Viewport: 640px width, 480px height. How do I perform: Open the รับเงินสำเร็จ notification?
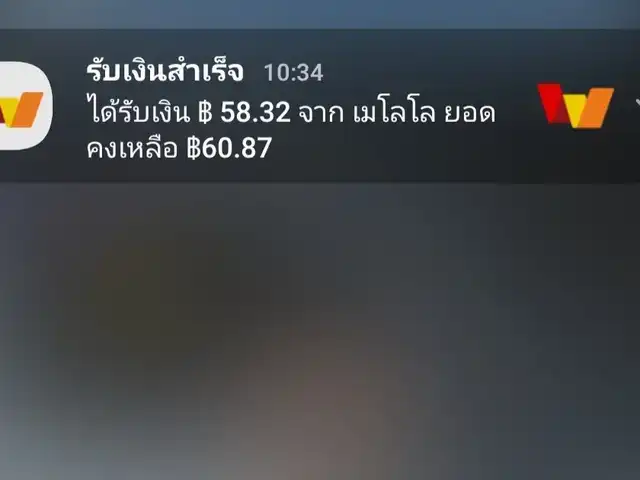pos(290,112)
